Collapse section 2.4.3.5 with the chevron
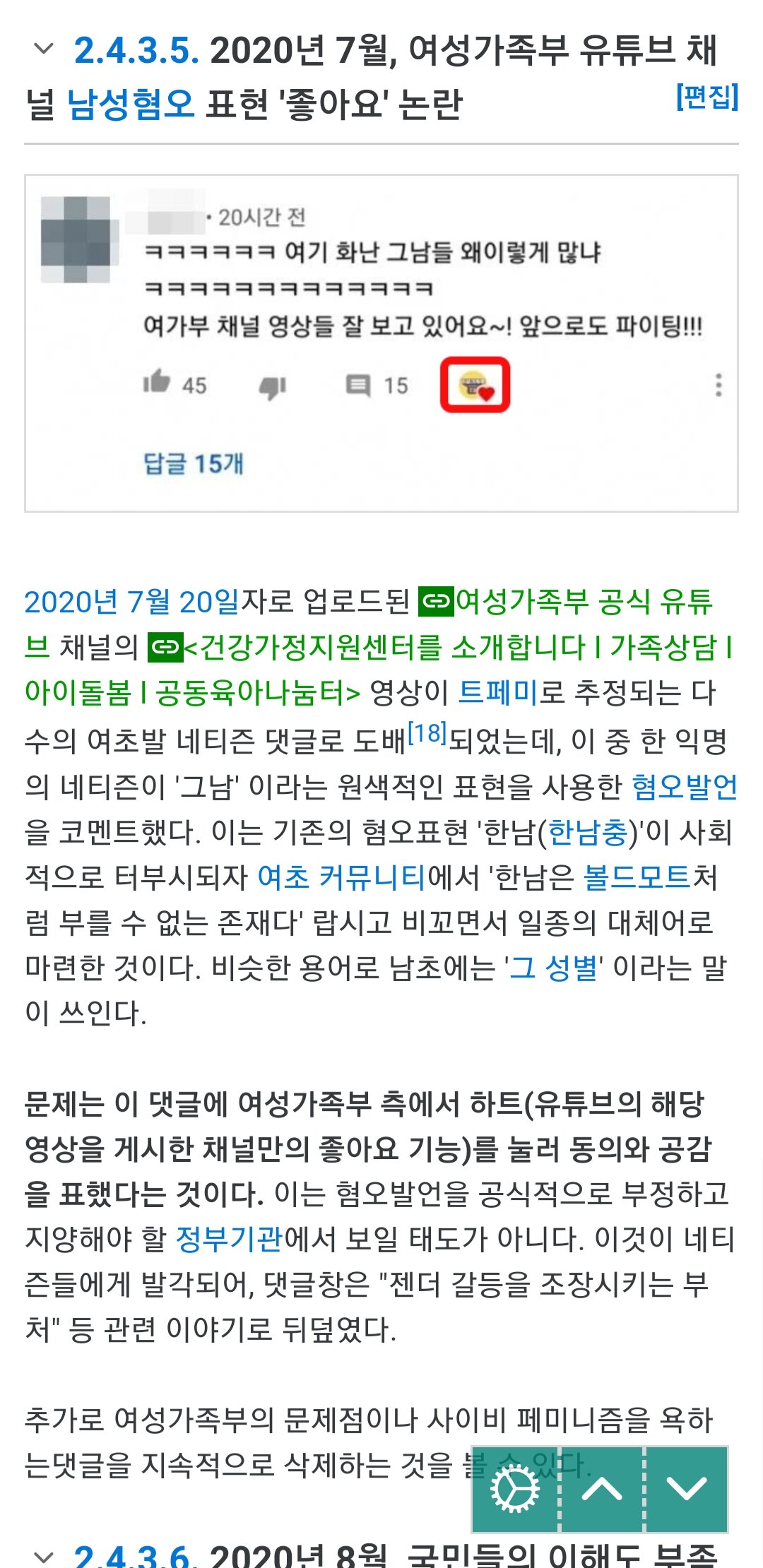This screenshot has width=763, height=1568. (44, 49)
